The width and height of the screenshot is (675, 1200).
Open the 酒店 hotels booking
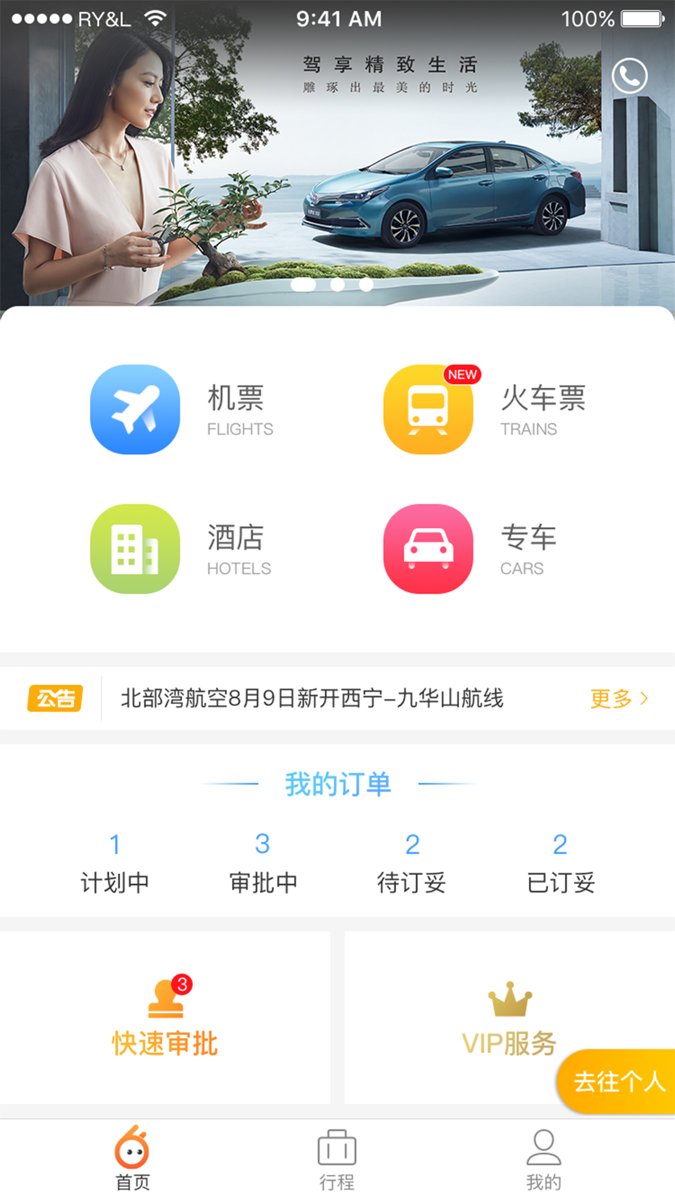point(135,549)
